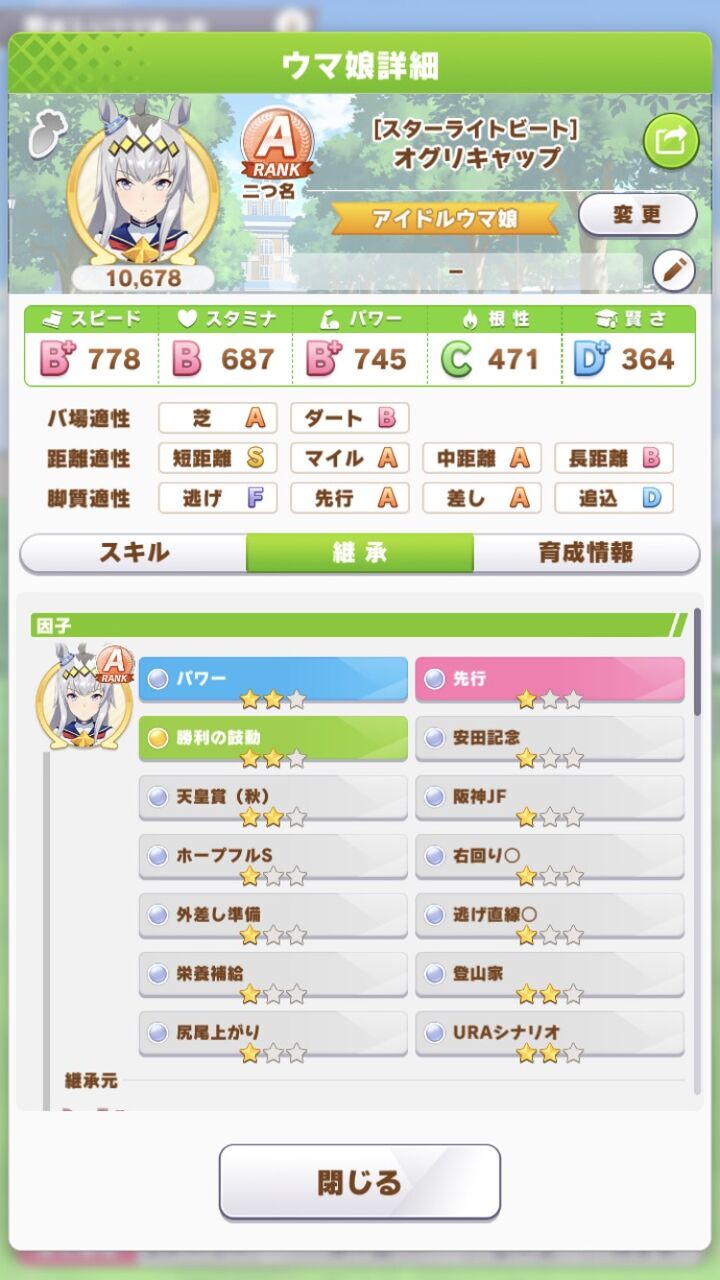Screen dimensions: 720x1280
Task: Tap the 変更 button
Action: (x=637, y=215)
